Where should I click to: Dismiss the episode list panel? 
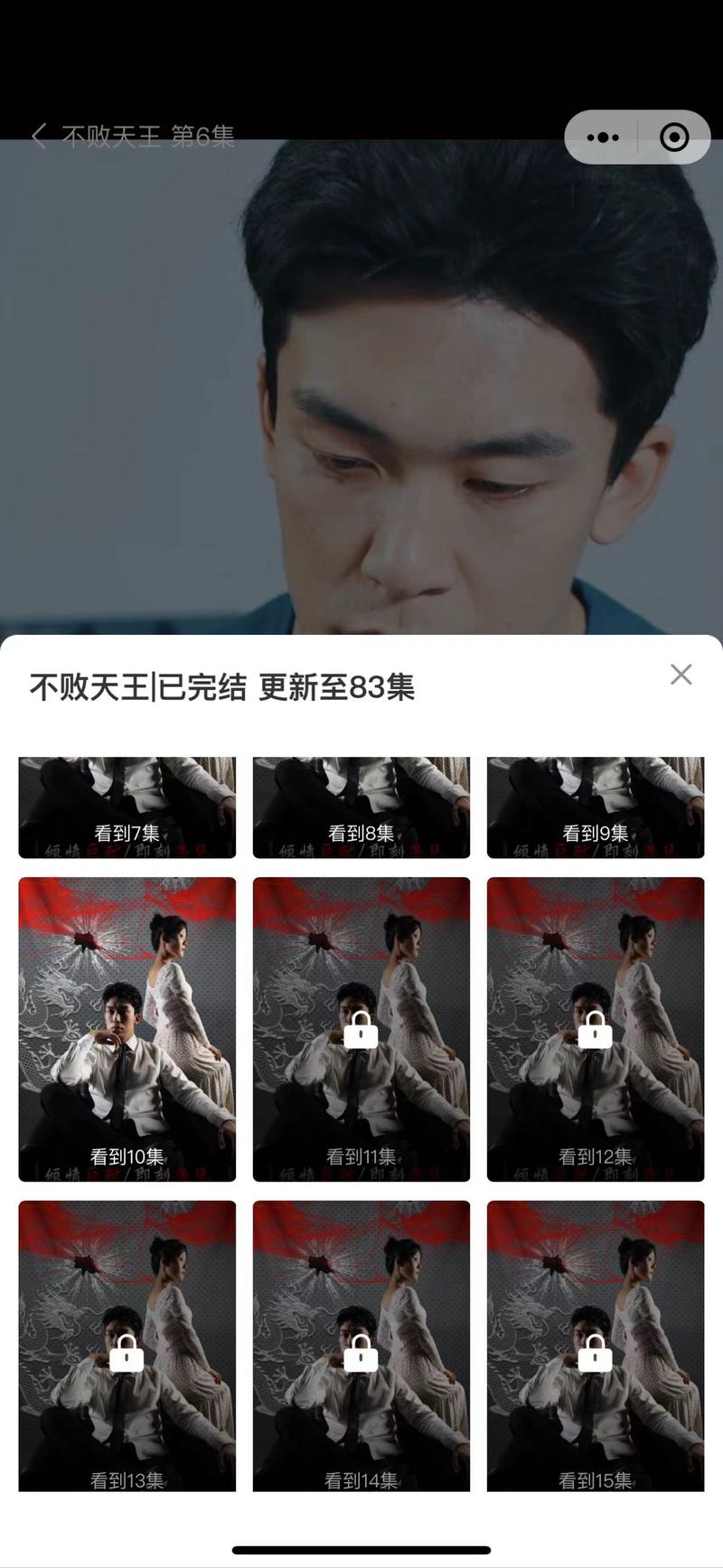681,675
